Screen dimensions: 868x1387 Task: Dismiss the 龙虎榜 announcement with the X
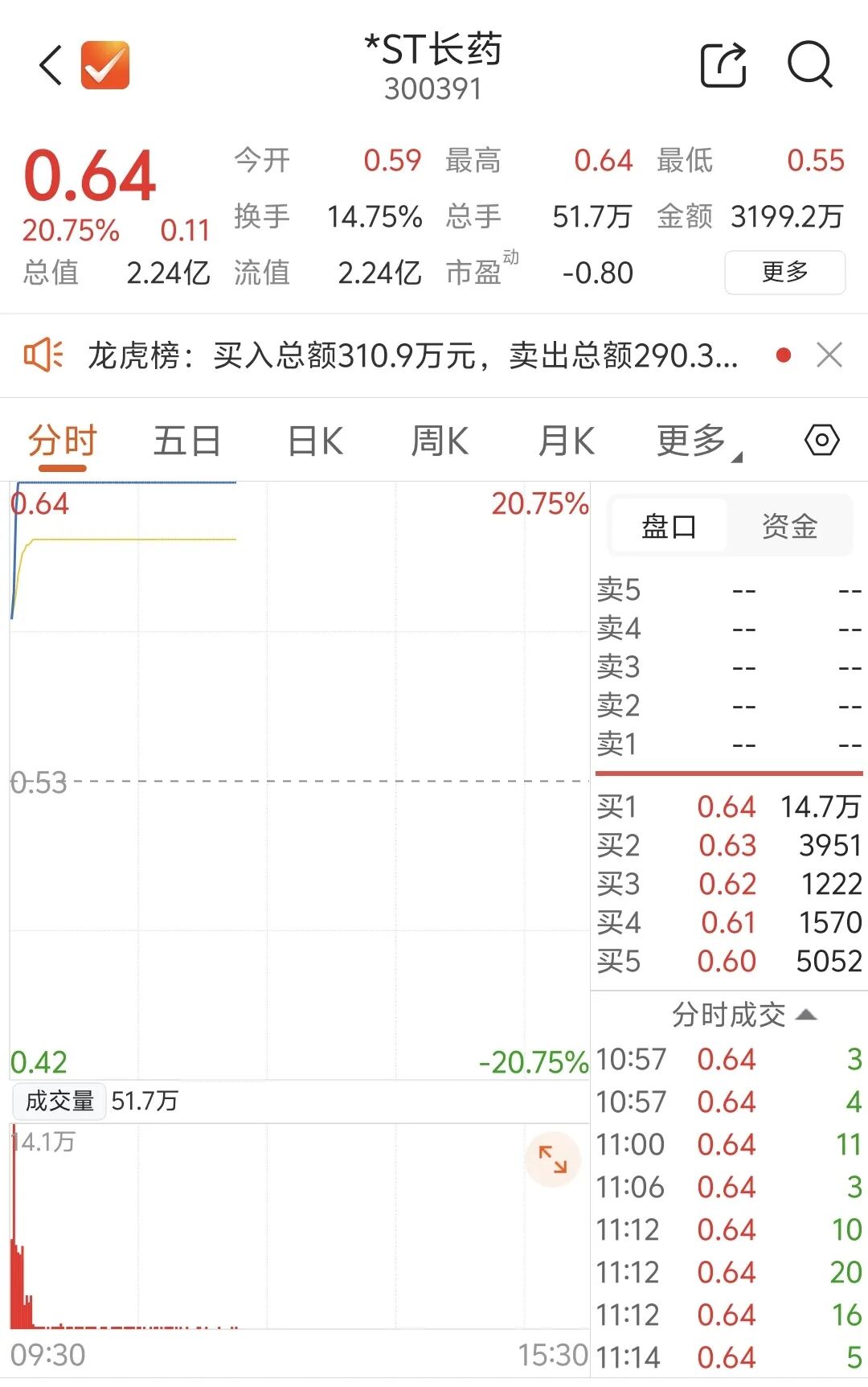point(829,355)
